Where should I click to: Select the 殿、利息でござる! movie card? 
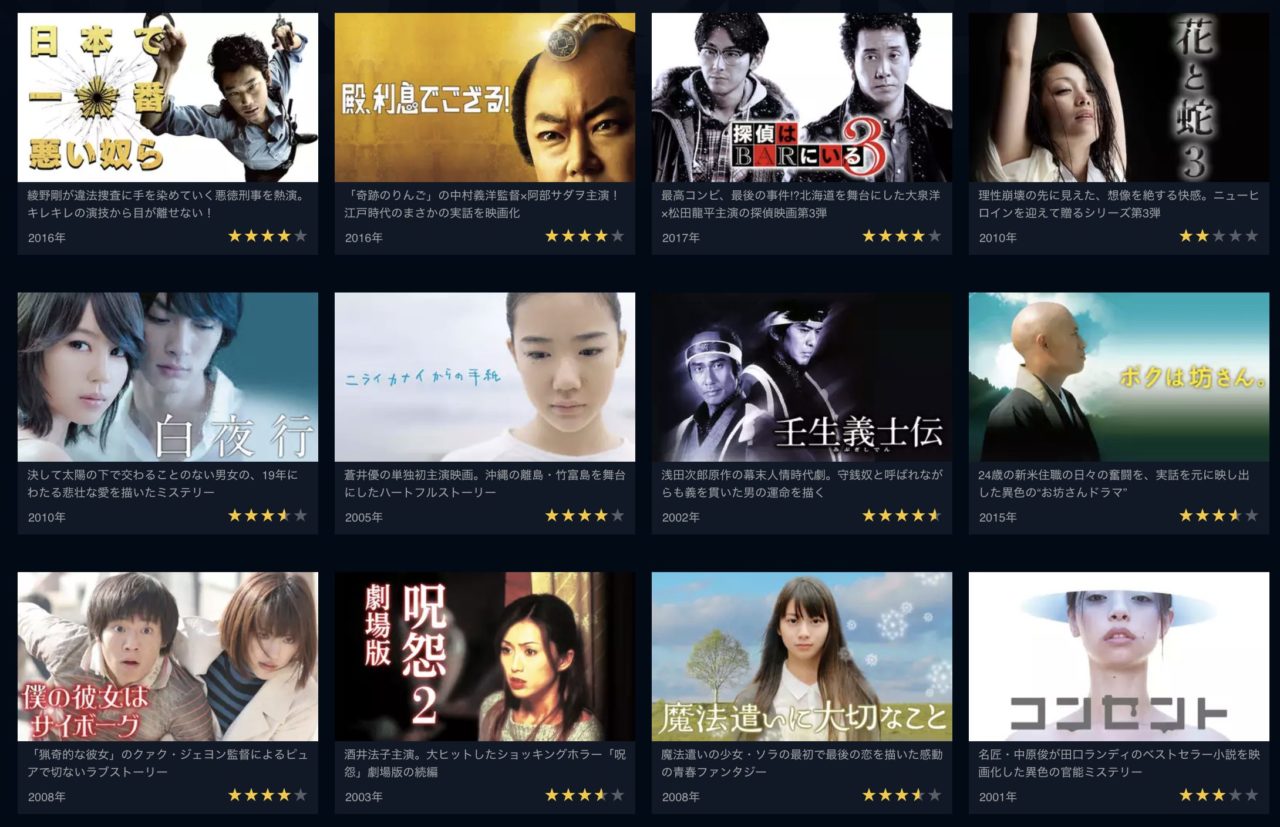(485, 97)
